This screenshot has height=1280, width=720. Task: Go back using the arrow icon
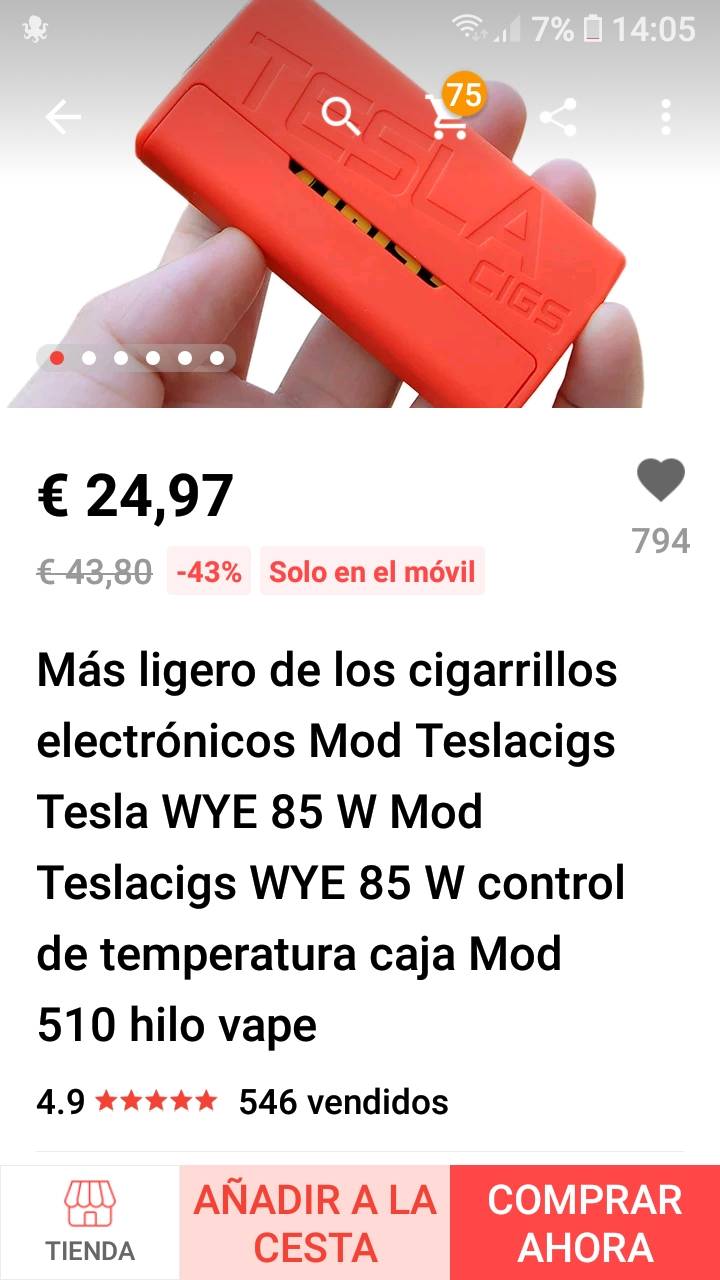[62, 118]
